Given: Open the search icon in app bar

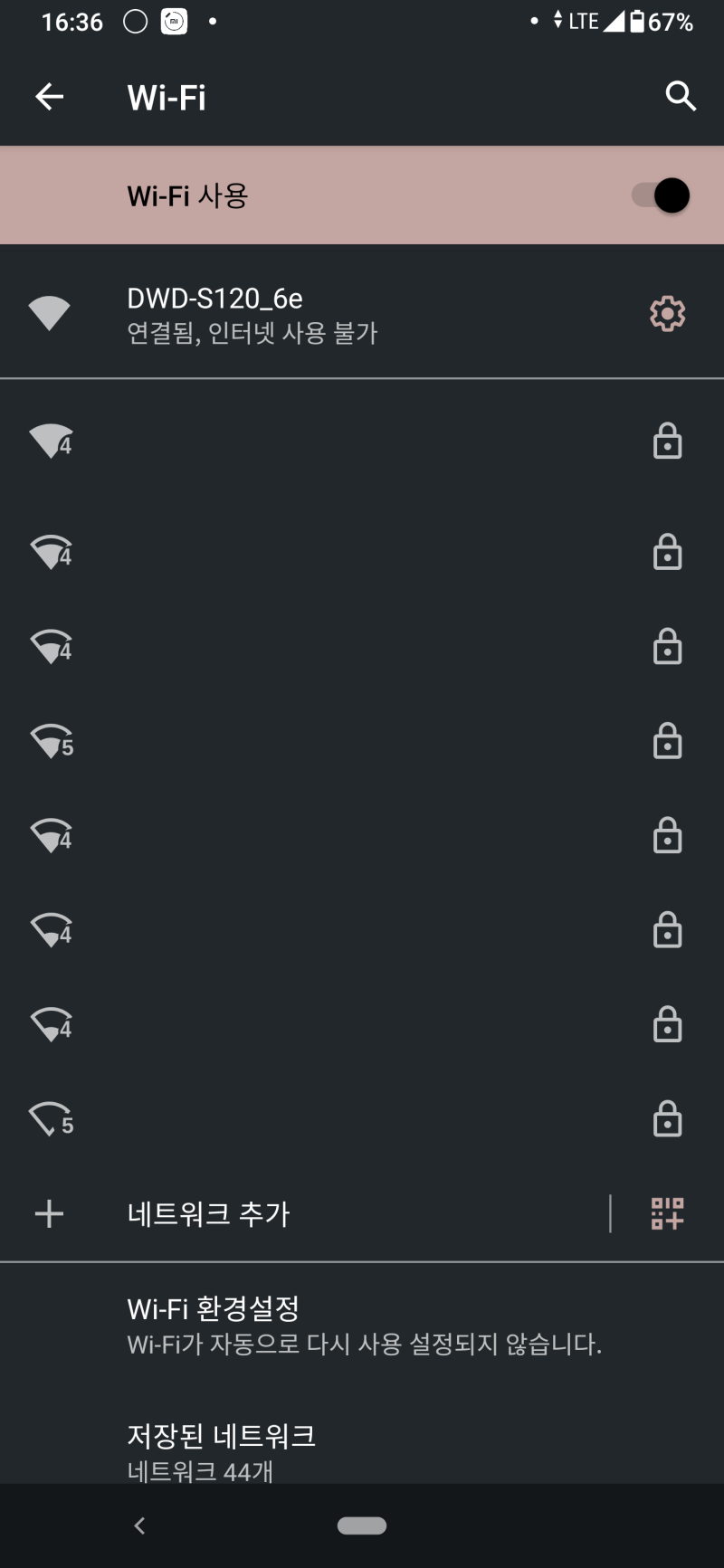Looking at the screenshot, I should [681, 96].
